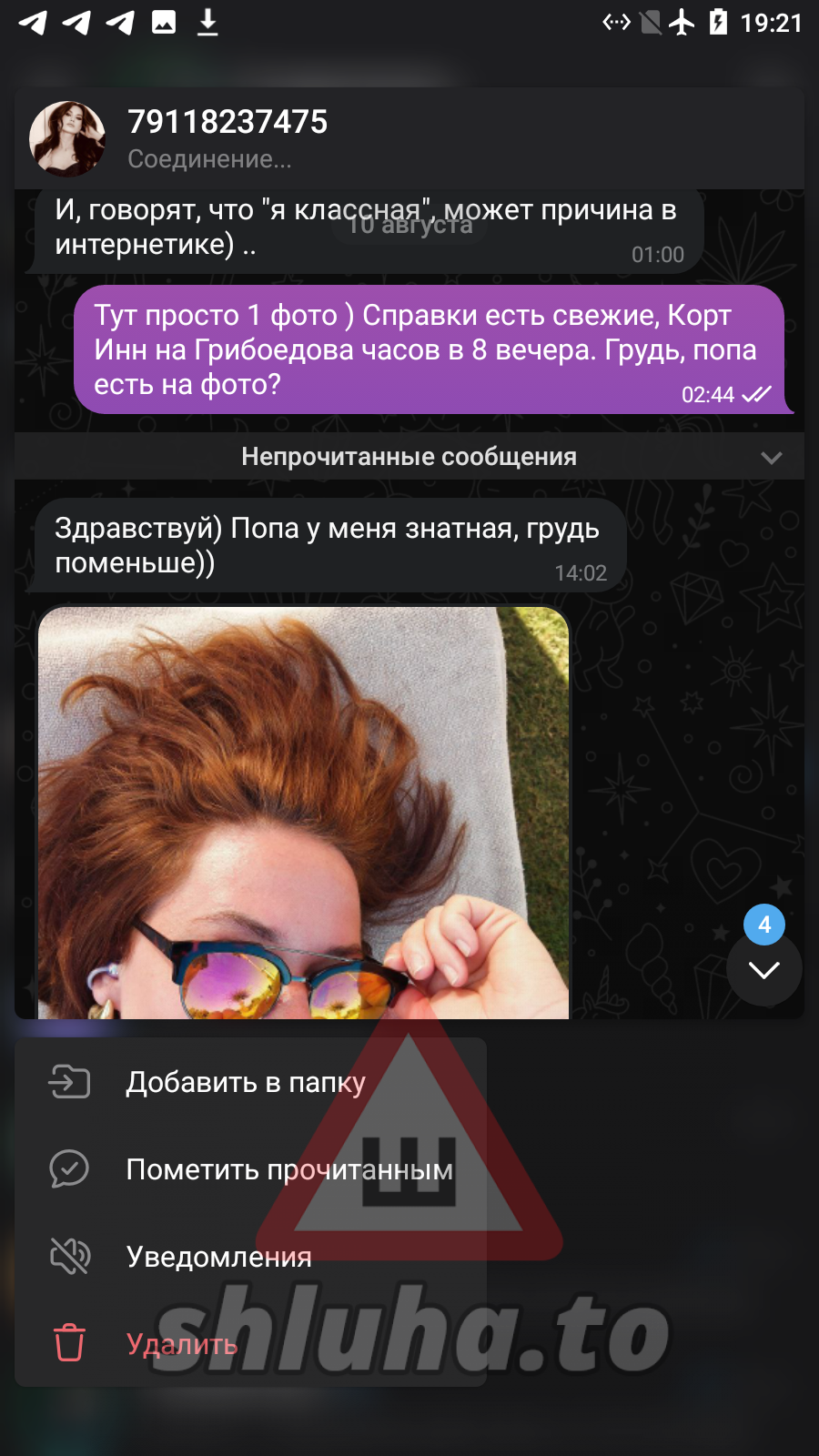Open Уведомления settings for this chat
The image size is (819, 1456).
218,1257
